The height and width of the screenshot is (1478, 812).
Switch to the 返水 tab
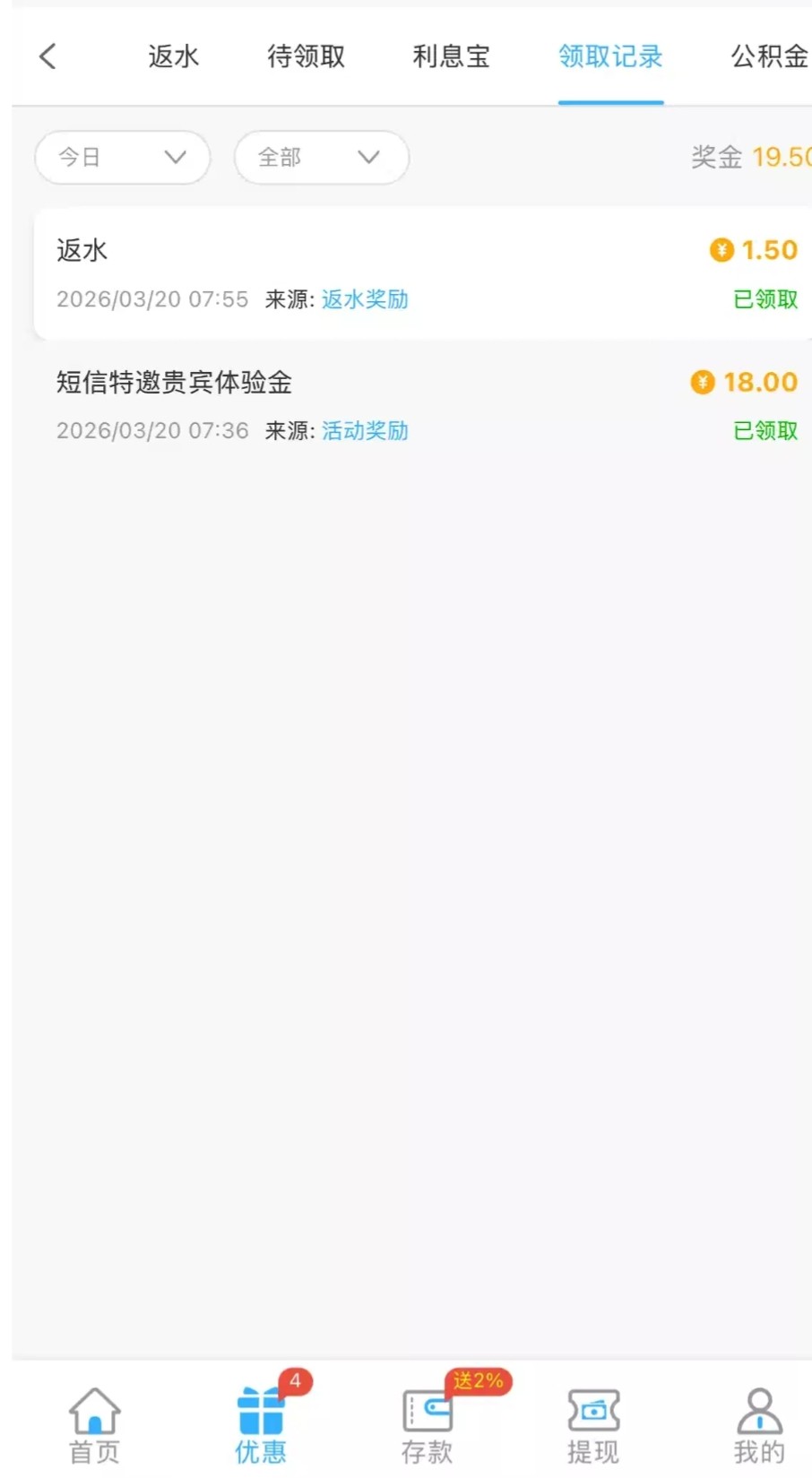173,56
